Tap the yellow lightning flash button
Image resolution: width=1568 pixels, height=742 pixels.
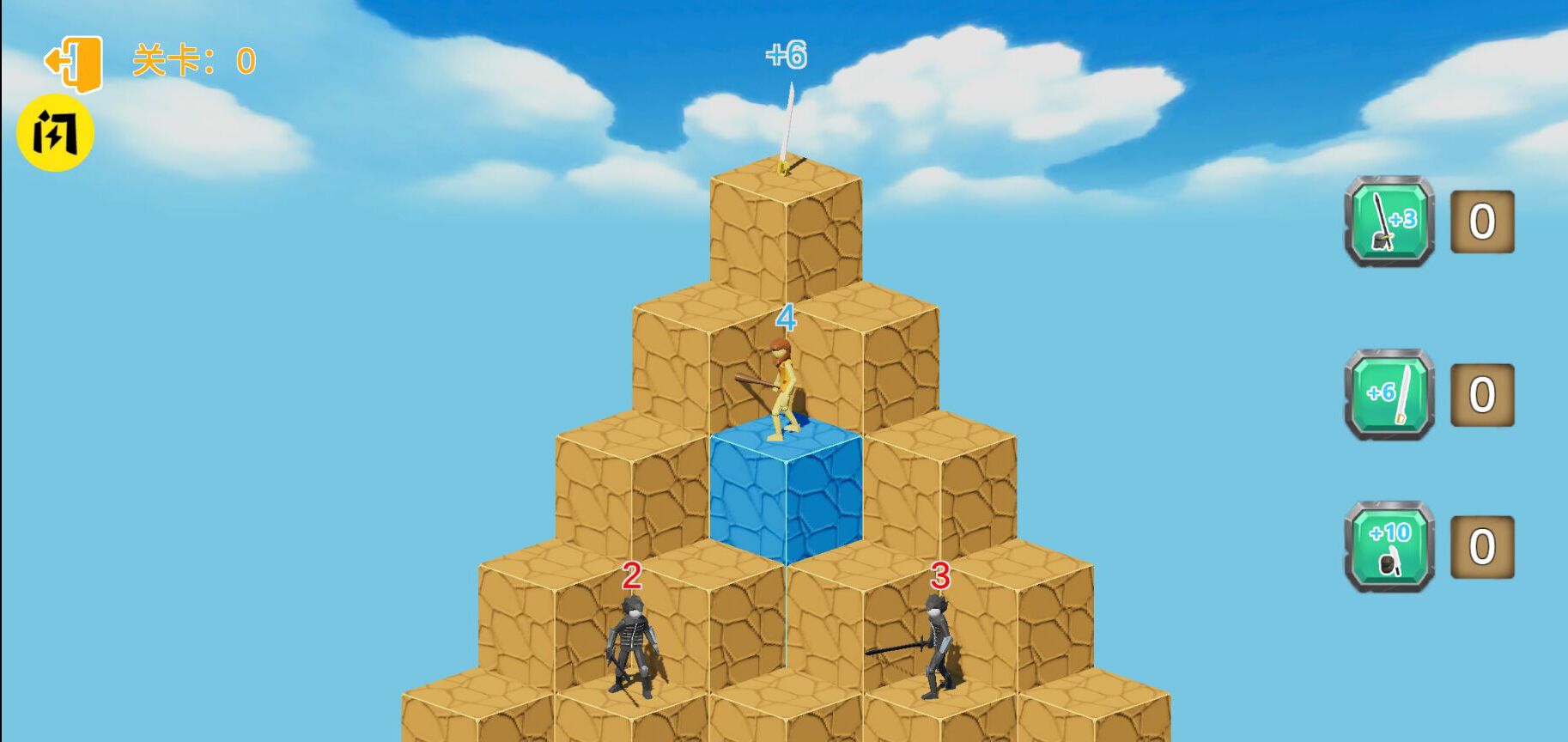[x=55, y=133]
